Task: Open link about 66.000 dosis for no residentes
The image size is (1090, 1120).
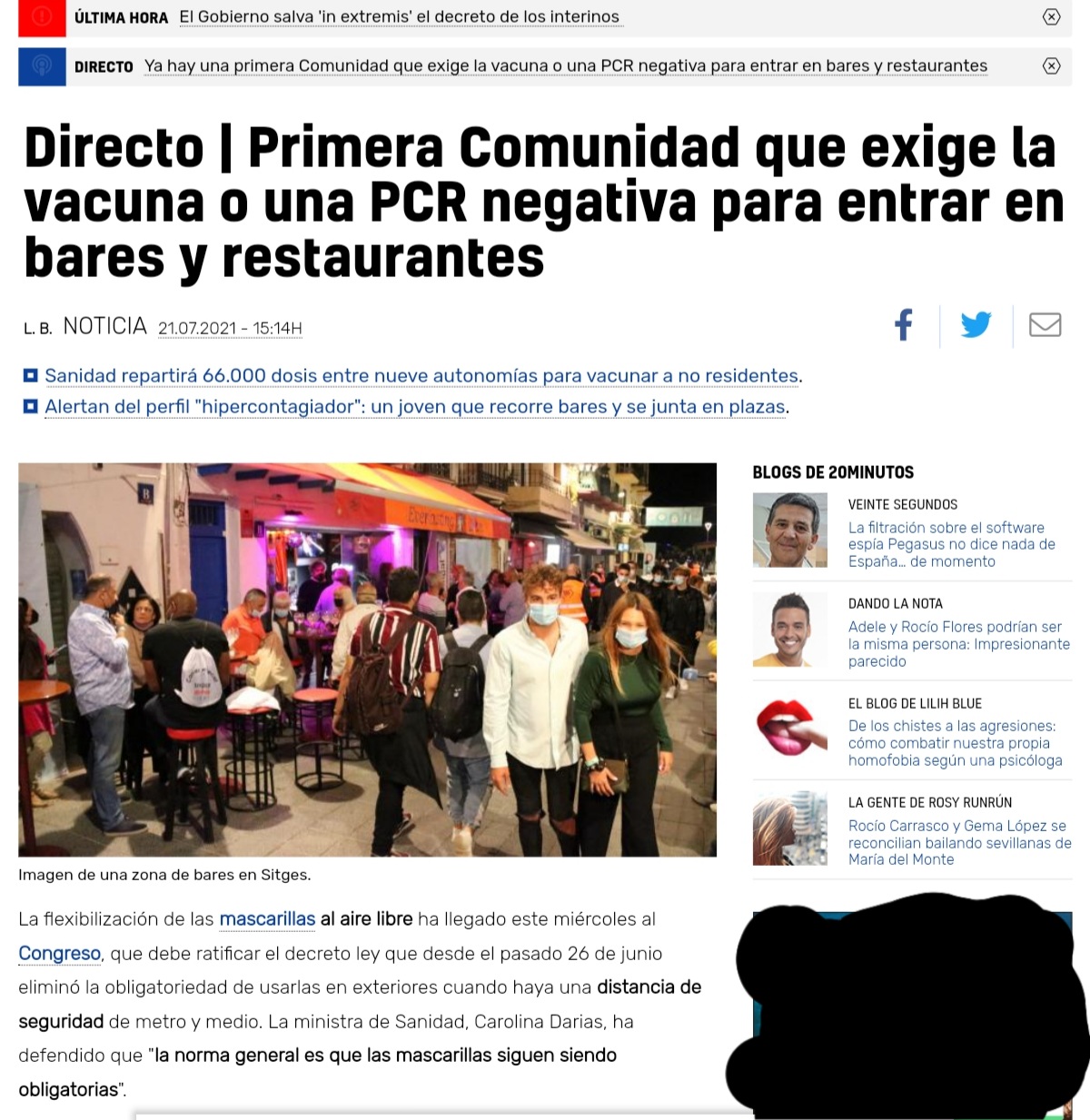Action: [422, 376]
